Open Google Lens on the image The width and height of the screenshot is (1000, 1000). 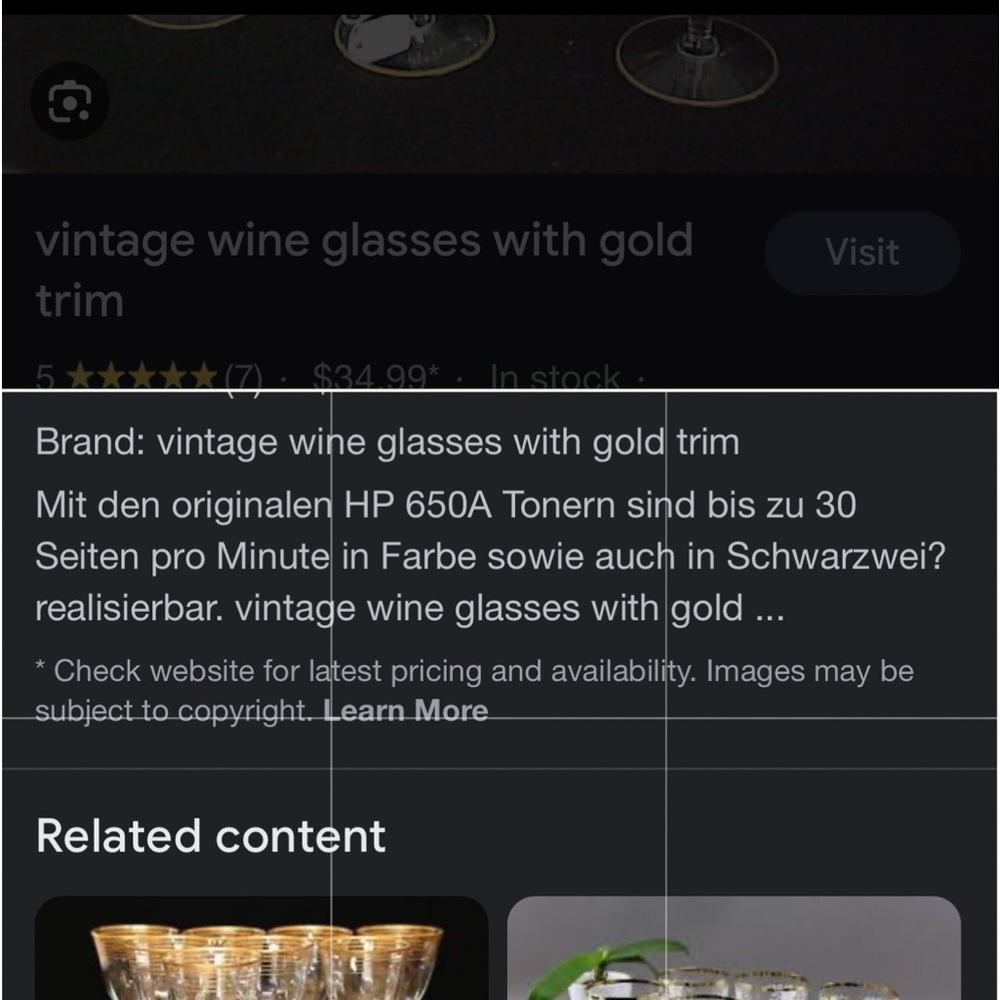[x=69, y=101]
